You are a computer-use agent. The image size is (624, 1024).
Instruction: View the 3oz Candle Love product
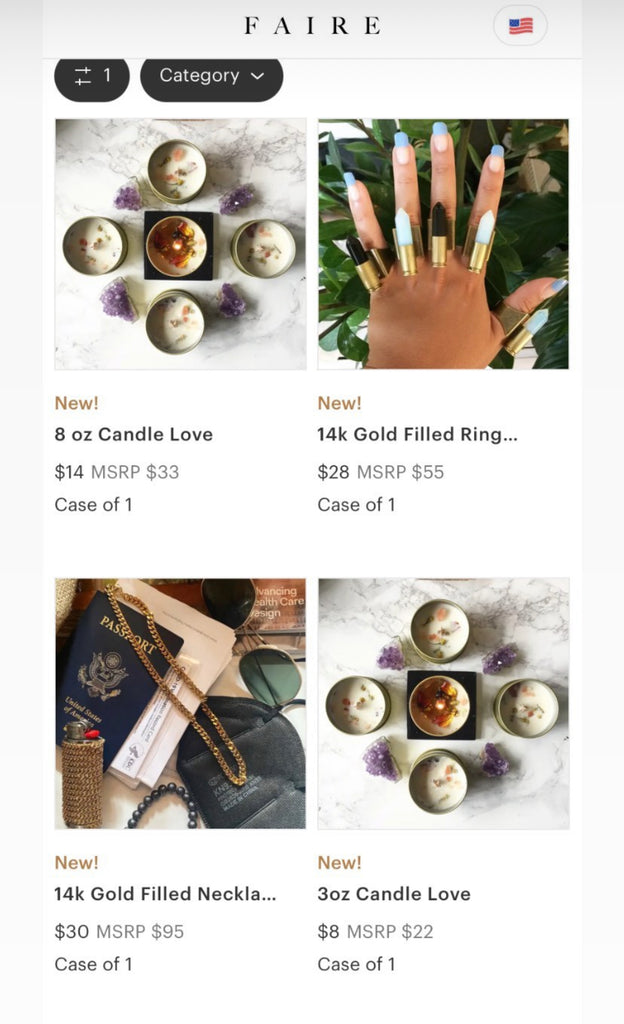pyautogui.click(x=443, y=703)
